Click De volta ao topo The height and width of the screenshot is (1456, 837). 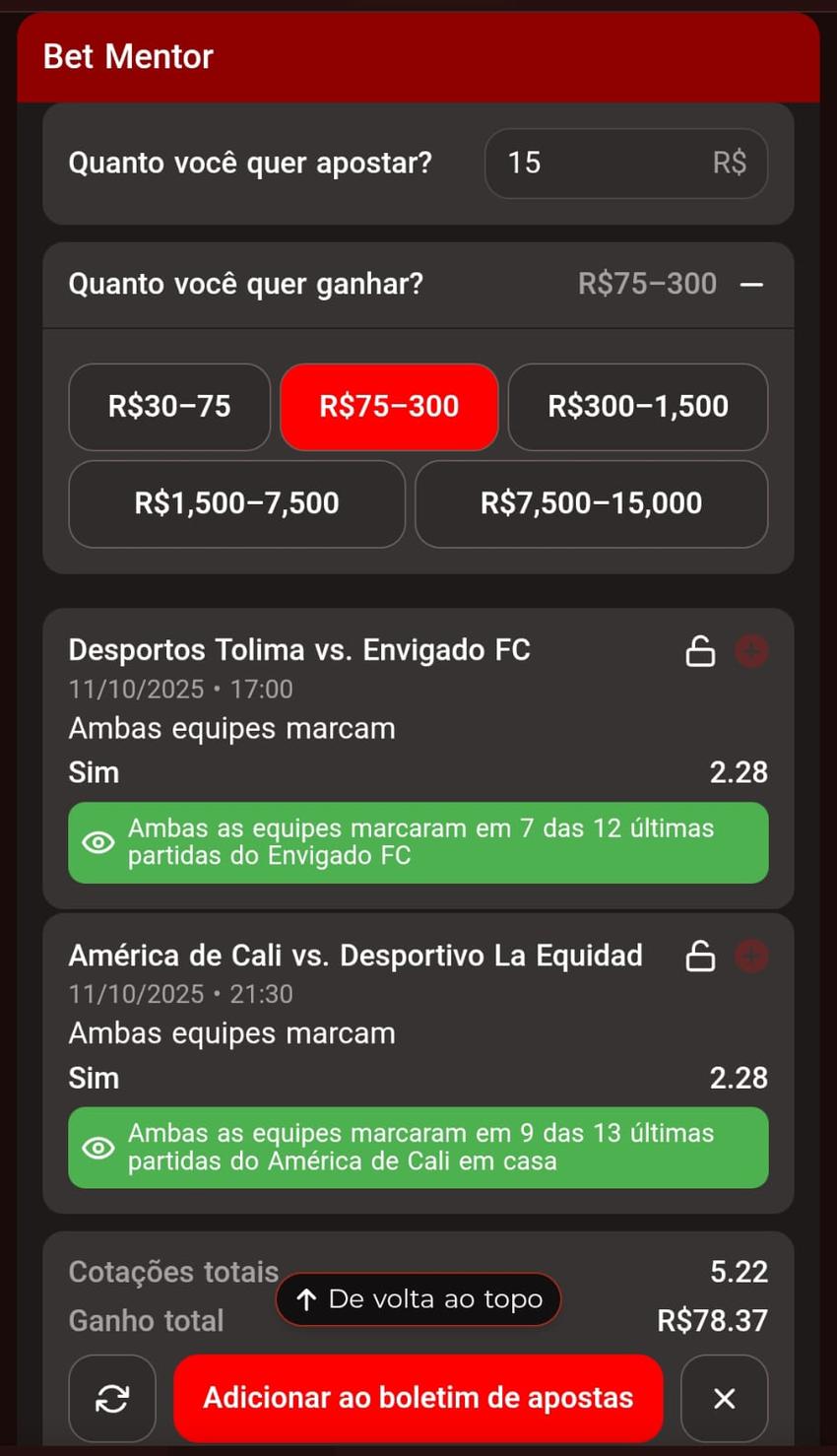coord(418,1298)
